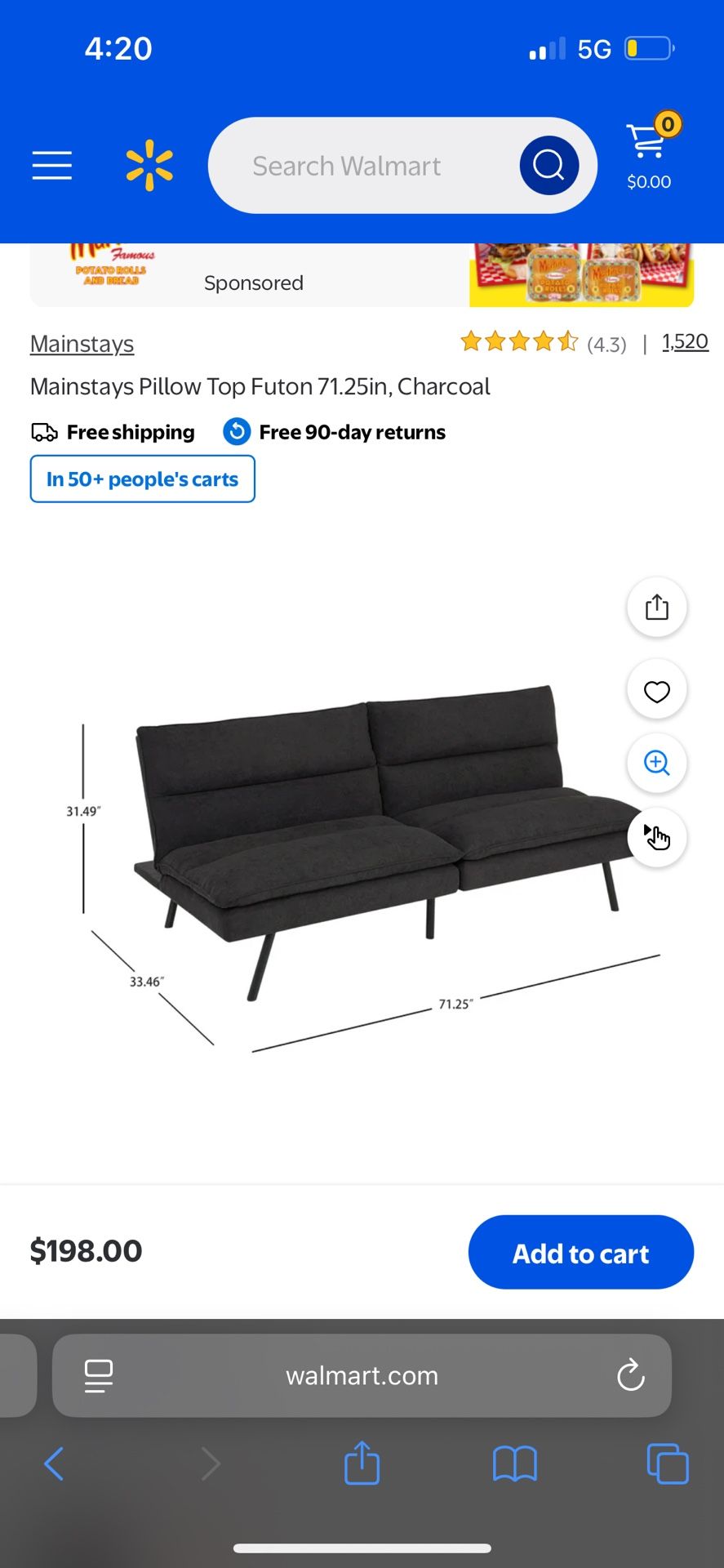Open the Walmart hamburger menu
The width and height of the screenshot is (724, 1568).
tap(51, 165)
